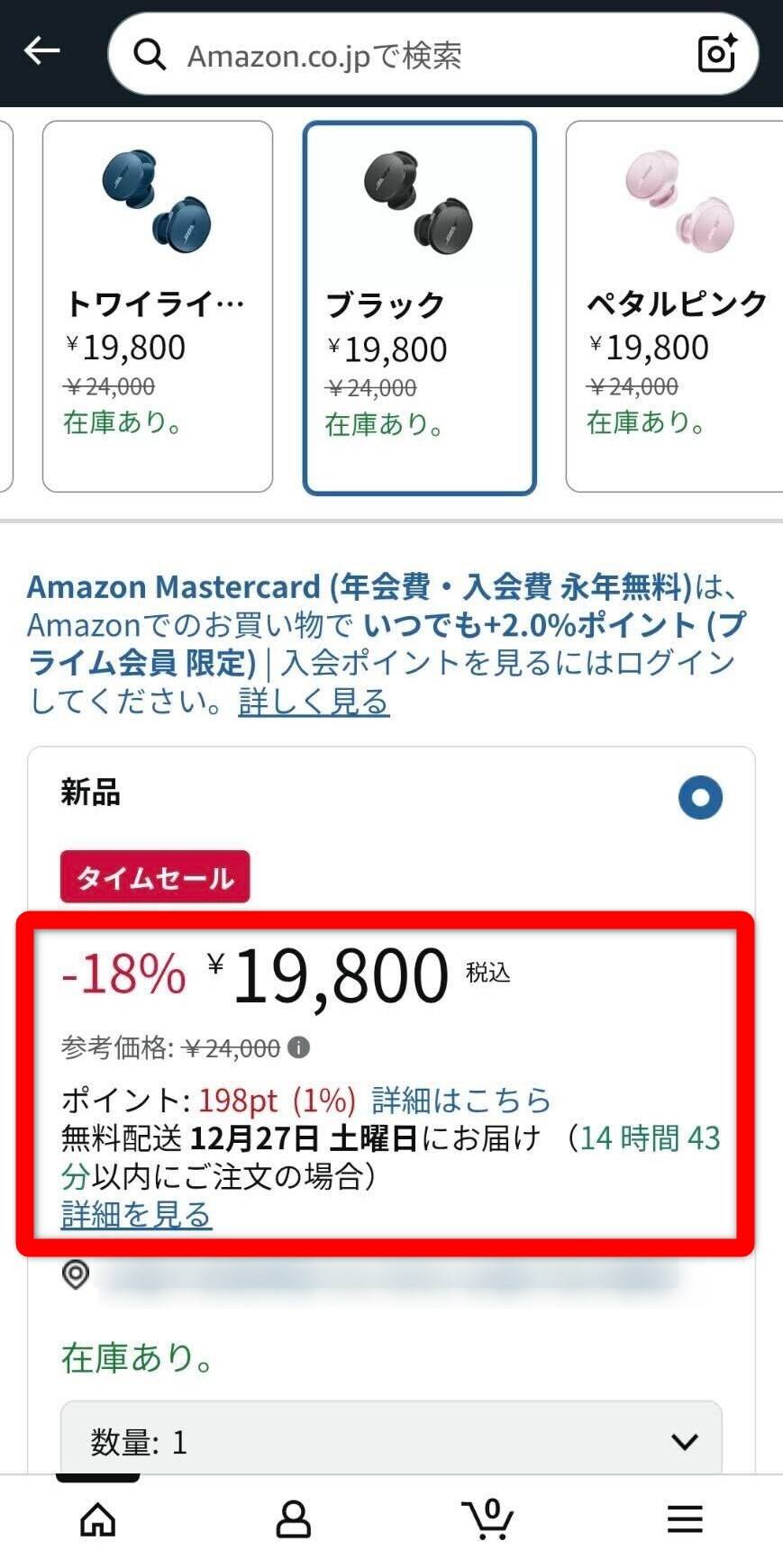Go back with the arrow icon
The width and height of the screenshot is (783, 1568).
pos(41,51)
